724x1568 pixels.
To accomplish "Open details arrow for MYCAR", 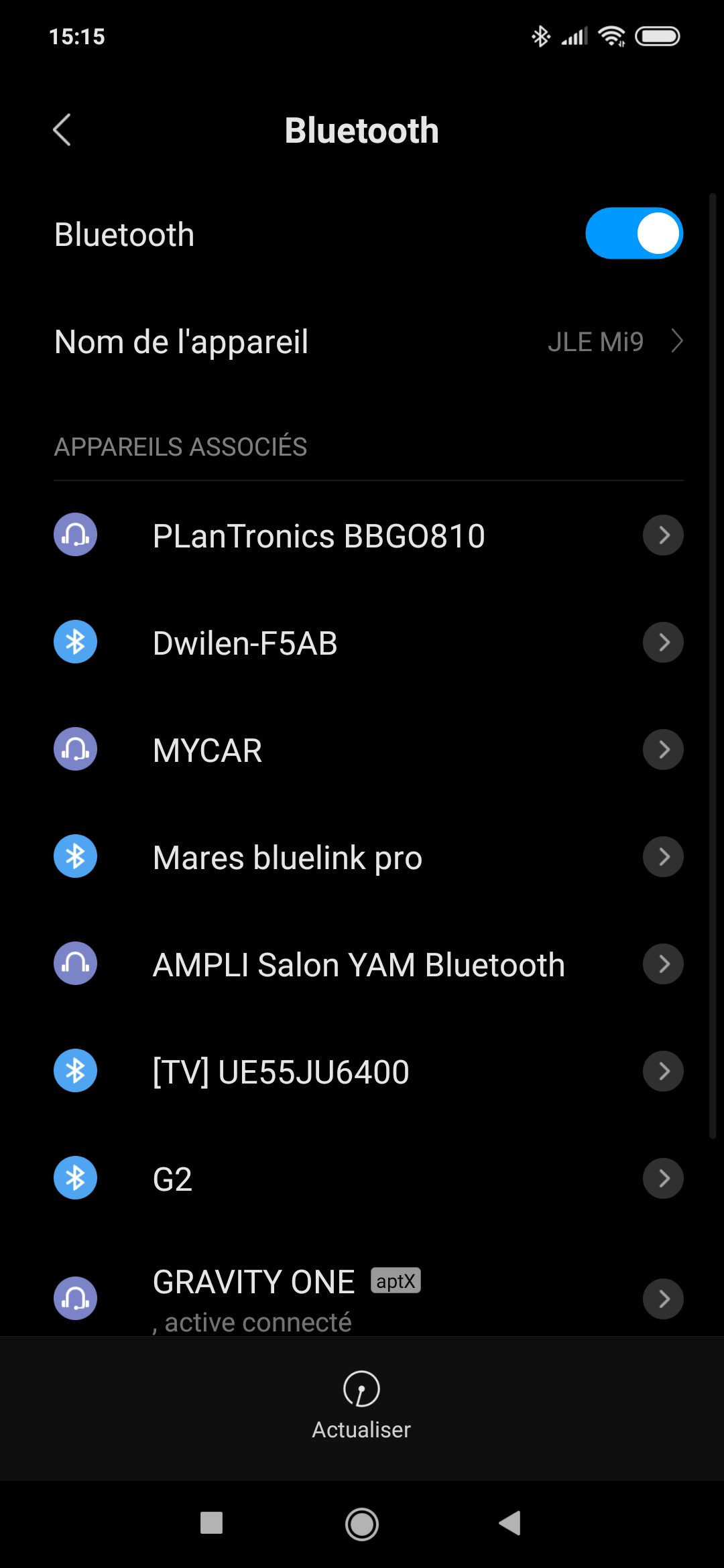I will 663,750.
